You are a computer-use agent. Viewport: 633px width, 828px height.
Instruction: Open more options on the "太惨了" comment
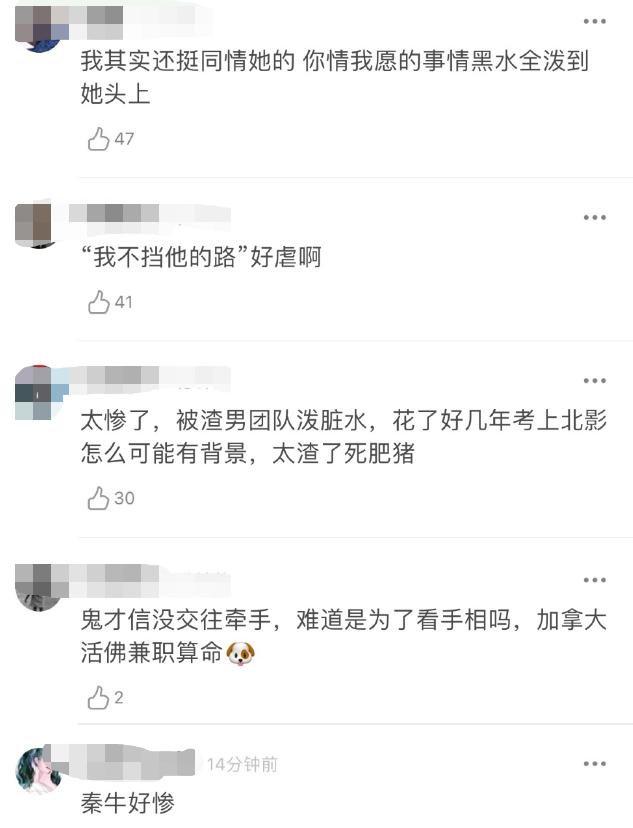(595, 381)
